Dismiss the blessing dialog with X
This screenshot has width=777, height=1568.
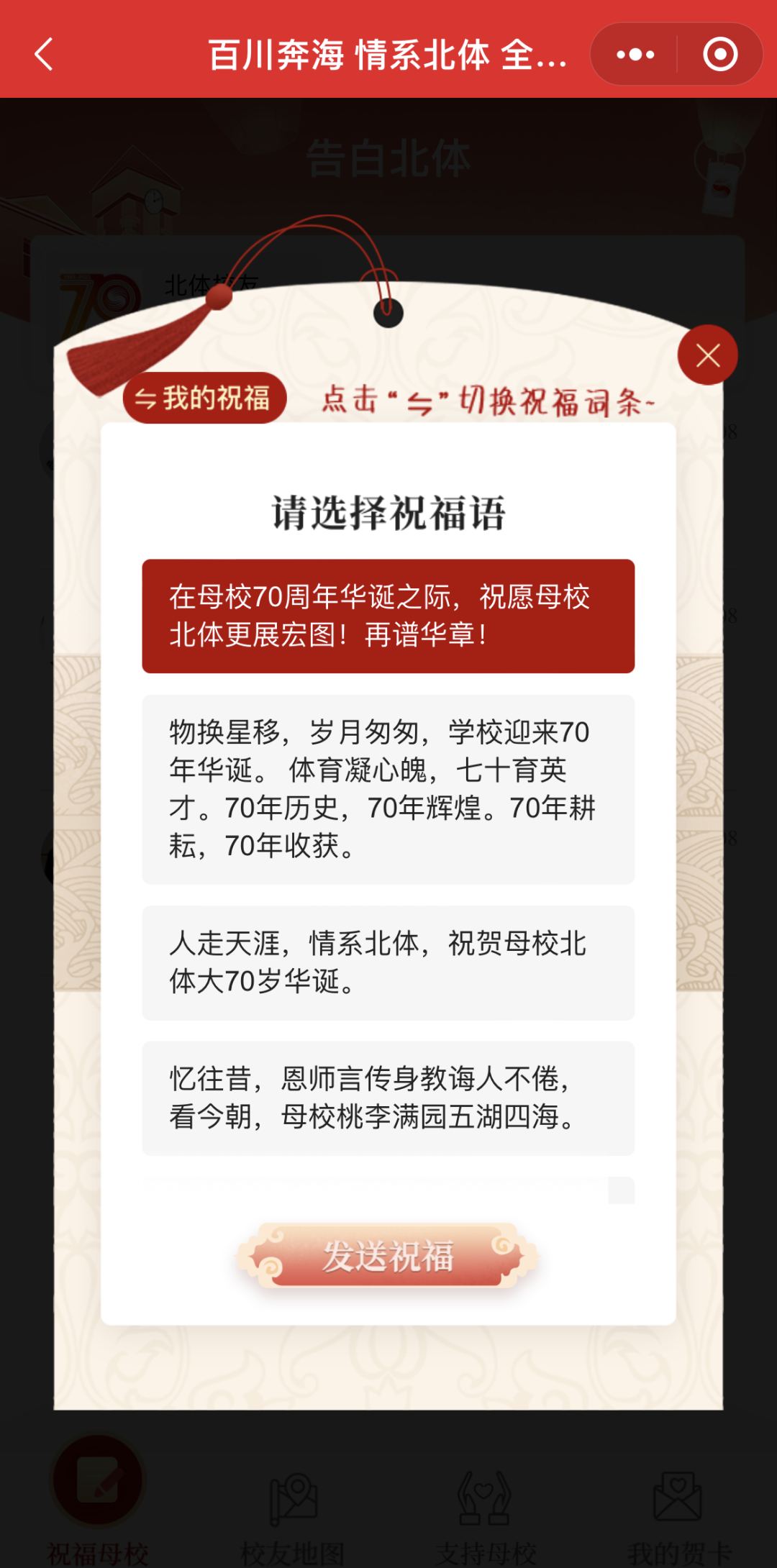pos(708,355)
